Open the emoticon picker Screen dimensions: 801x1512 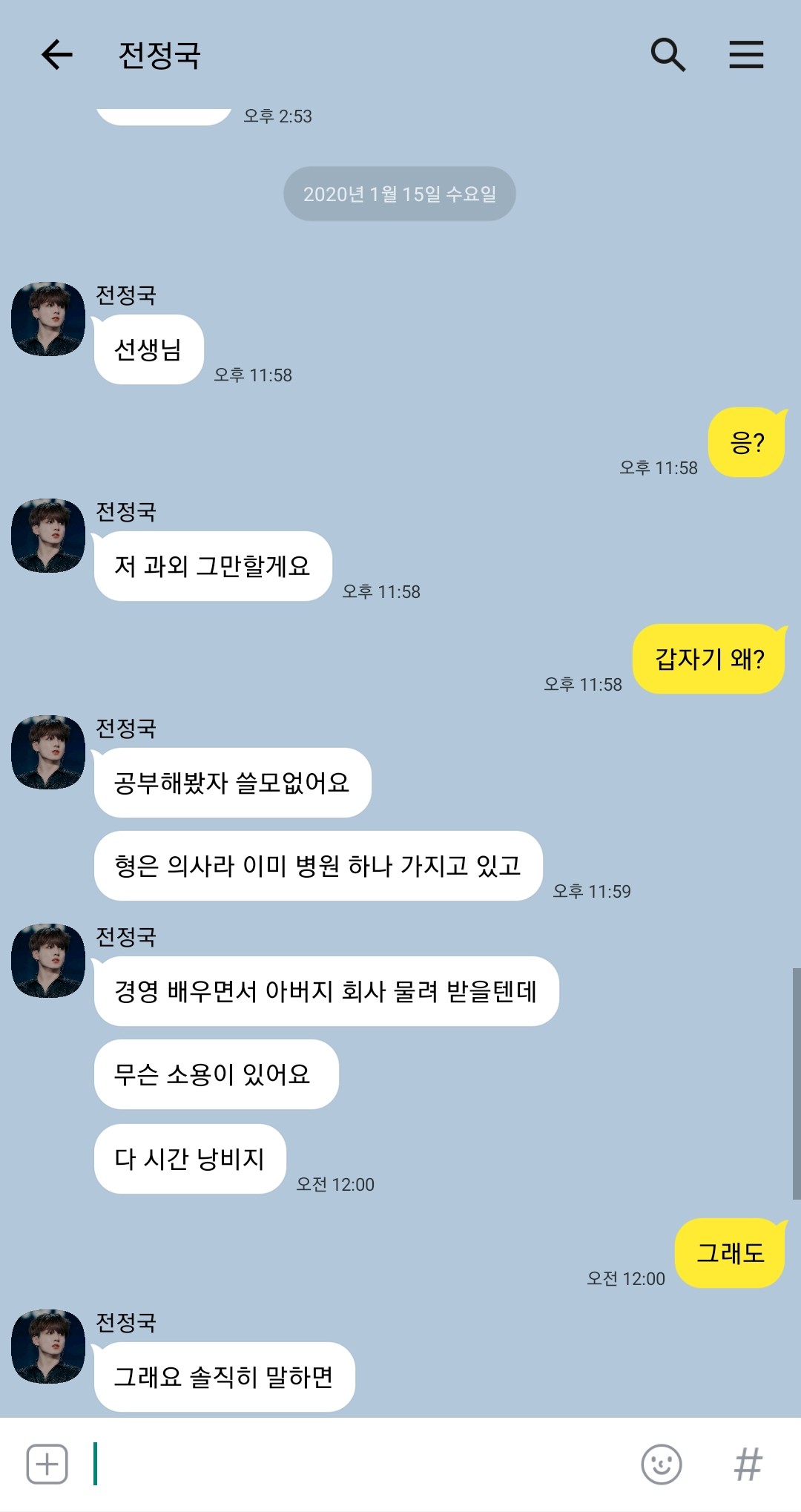point(661,1464)
